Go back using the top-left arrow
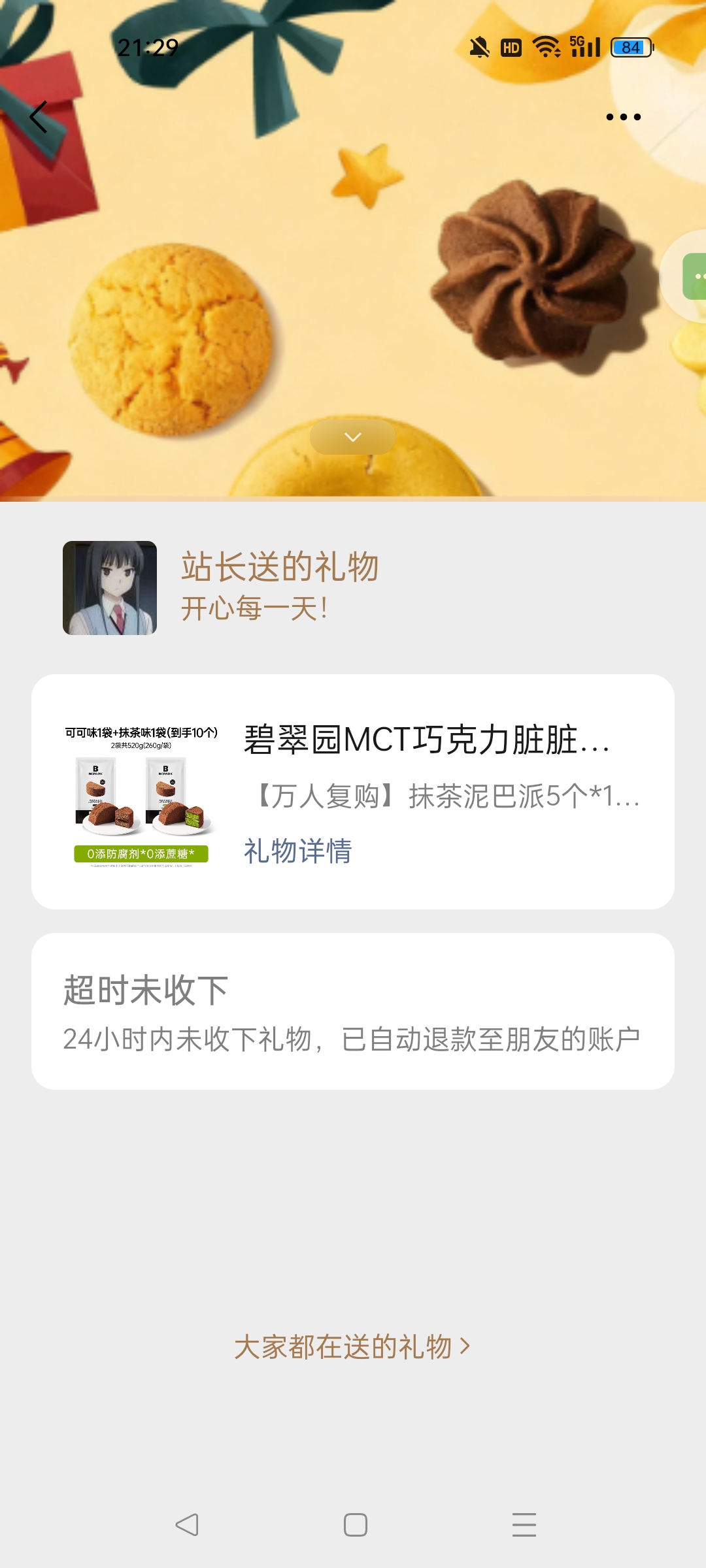 [39, 118]
